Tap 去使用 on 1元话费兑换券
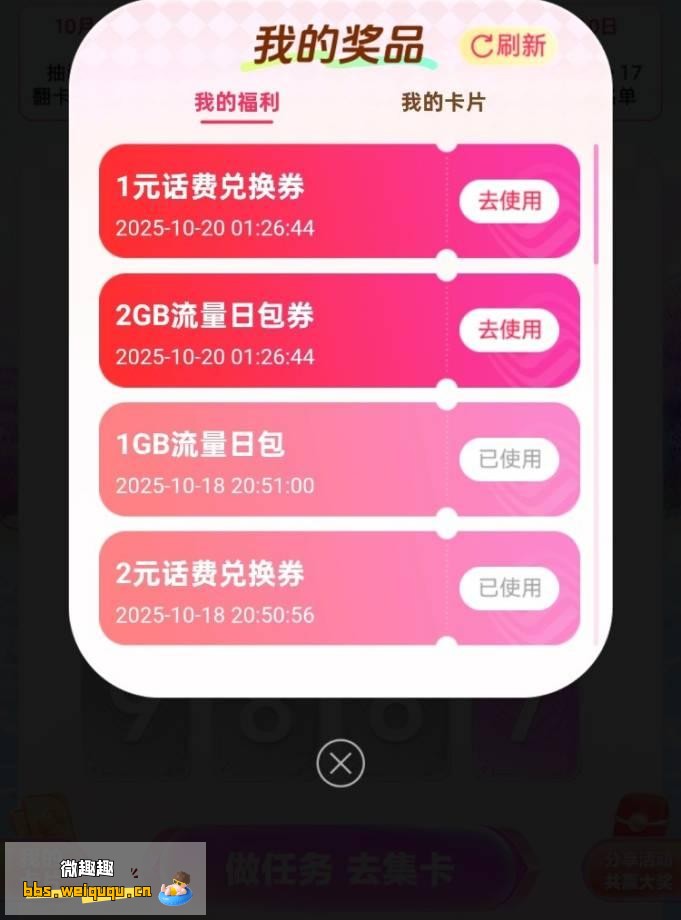Viewport: 681px width, 920px height. tap(509, 201)
